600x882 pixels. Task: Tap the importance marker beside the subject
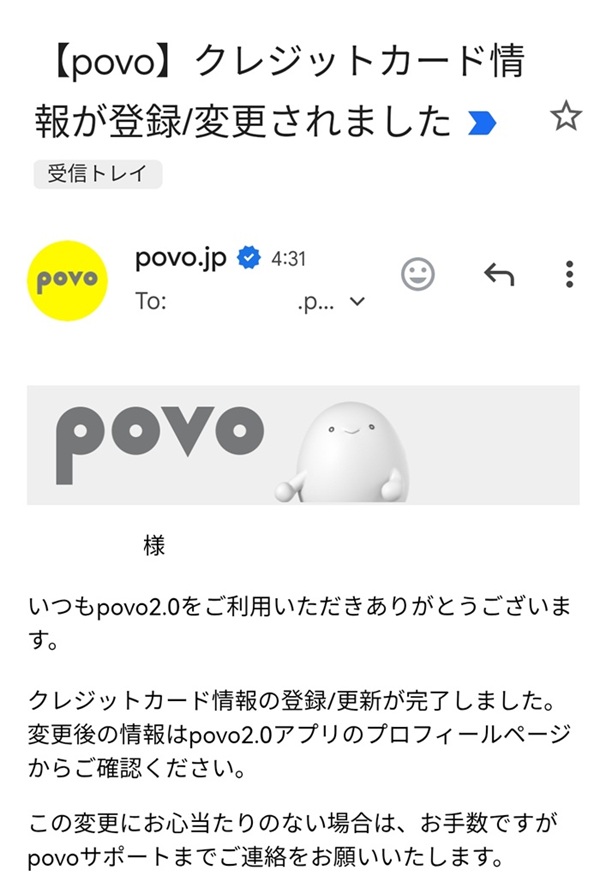482,123
